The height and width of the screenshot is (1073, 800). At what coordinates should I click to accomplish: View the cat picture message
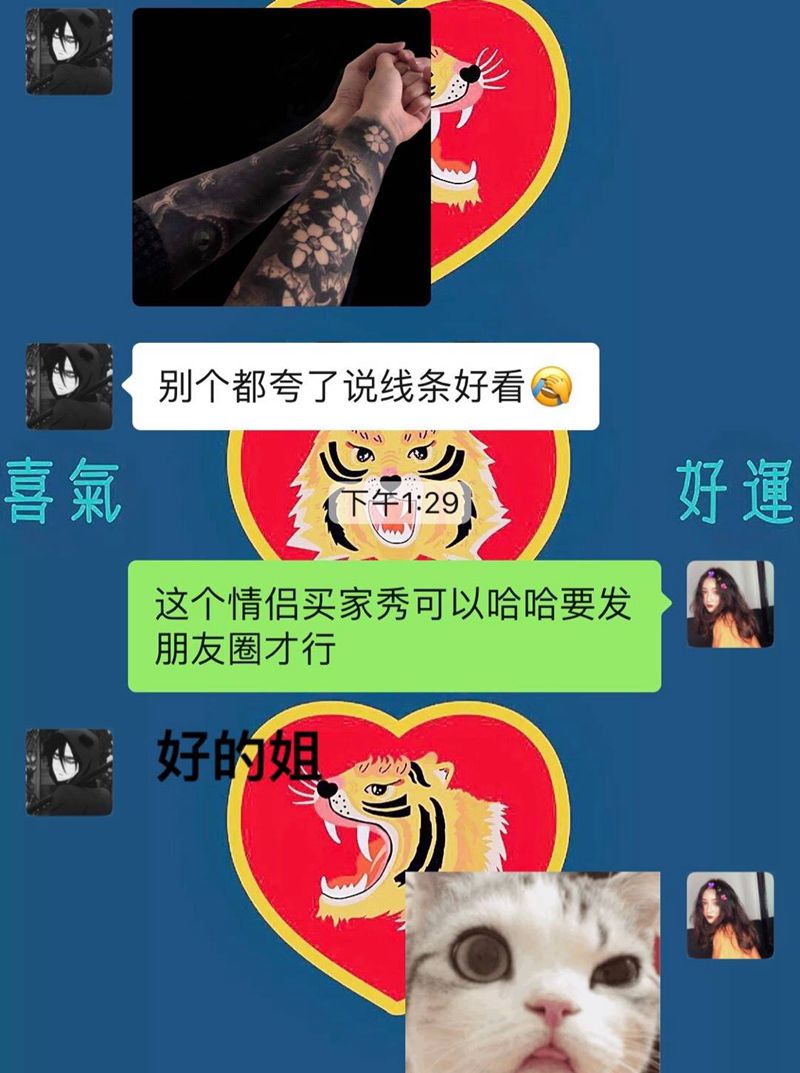[532, 970]
